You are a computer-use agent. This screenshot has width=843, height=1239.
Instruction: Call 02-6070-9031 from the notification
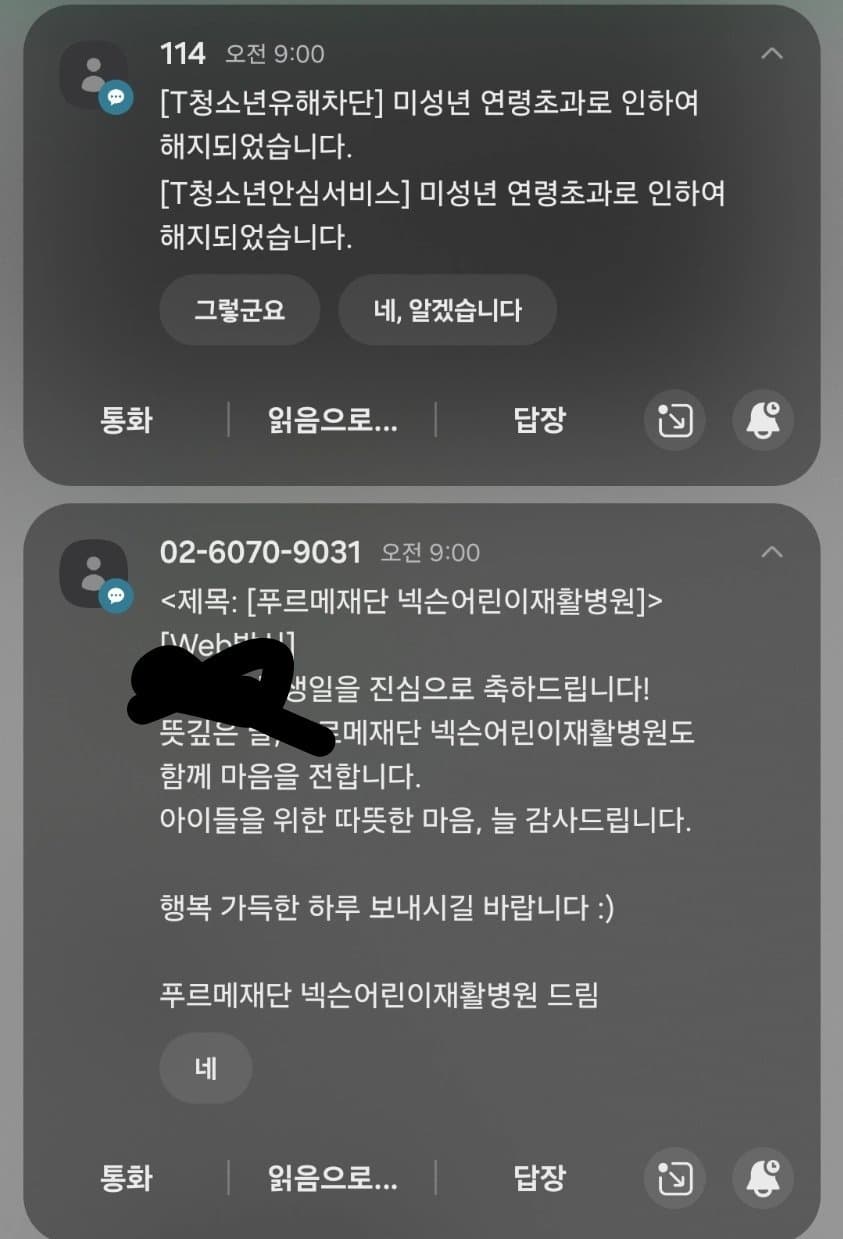point(126,1177)
